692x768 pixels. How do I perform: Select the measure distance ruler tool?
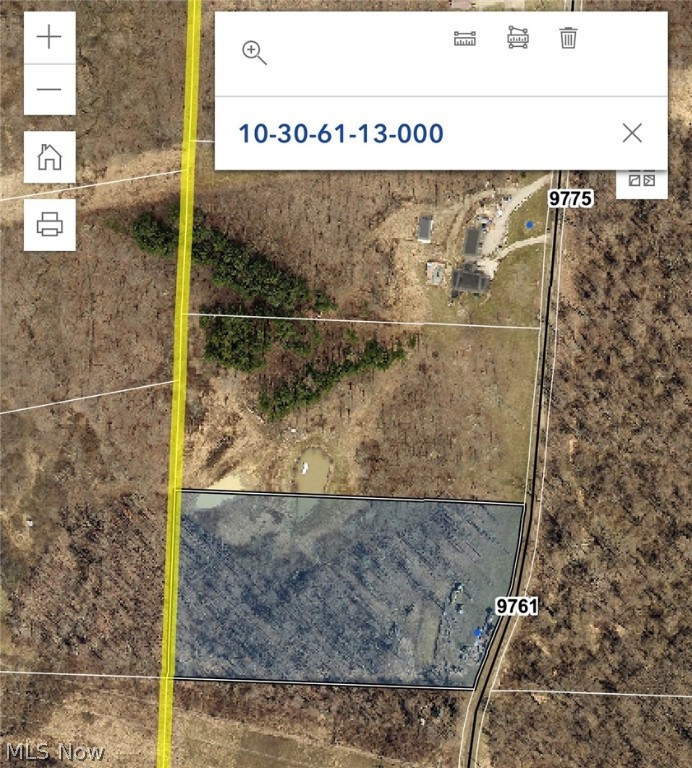pyautogui.click(x=465, y=39)
